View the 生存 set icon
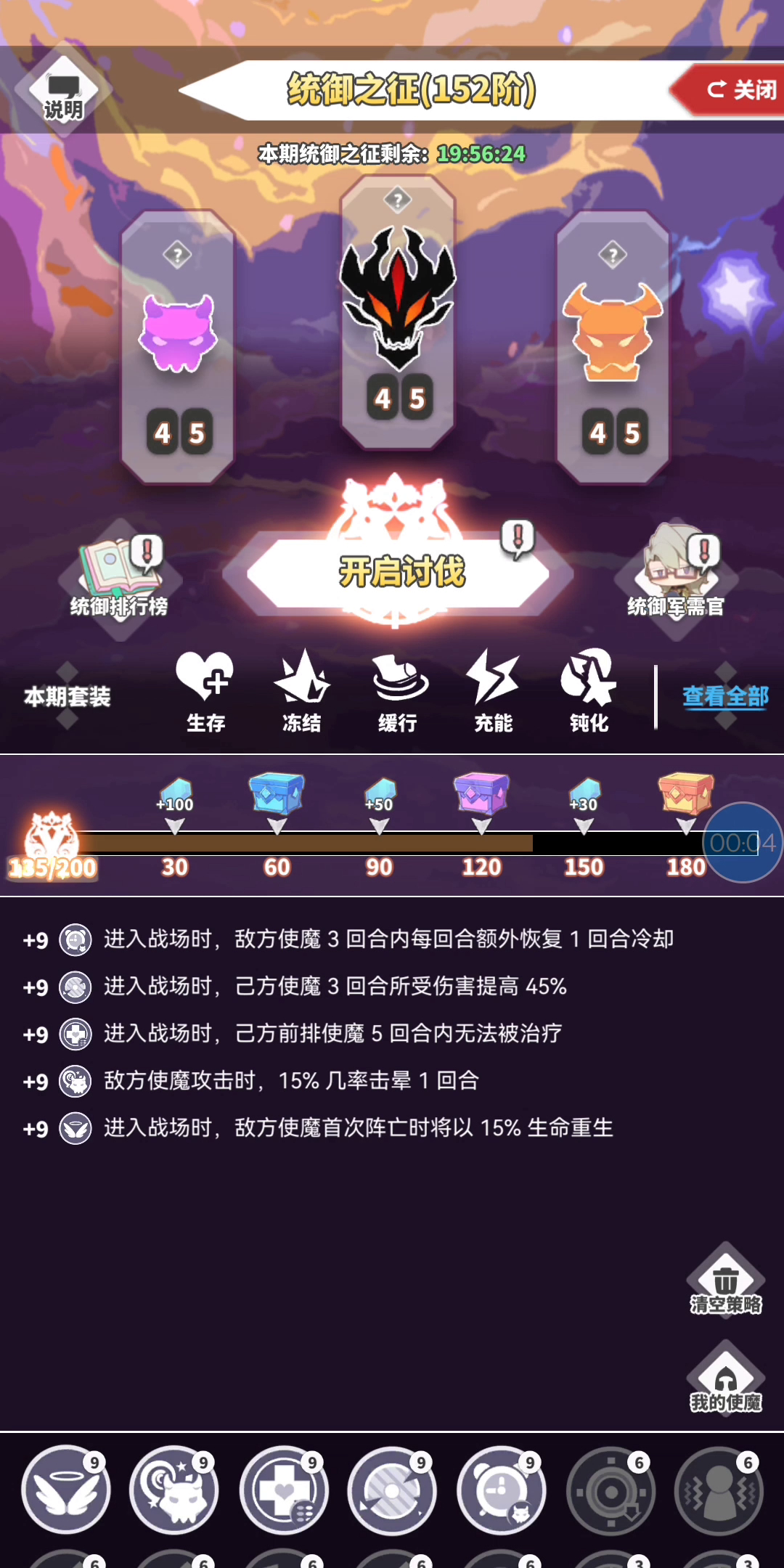Image resolution: width=784 pixels, height=1568 pixels. [x=205, y=691]
